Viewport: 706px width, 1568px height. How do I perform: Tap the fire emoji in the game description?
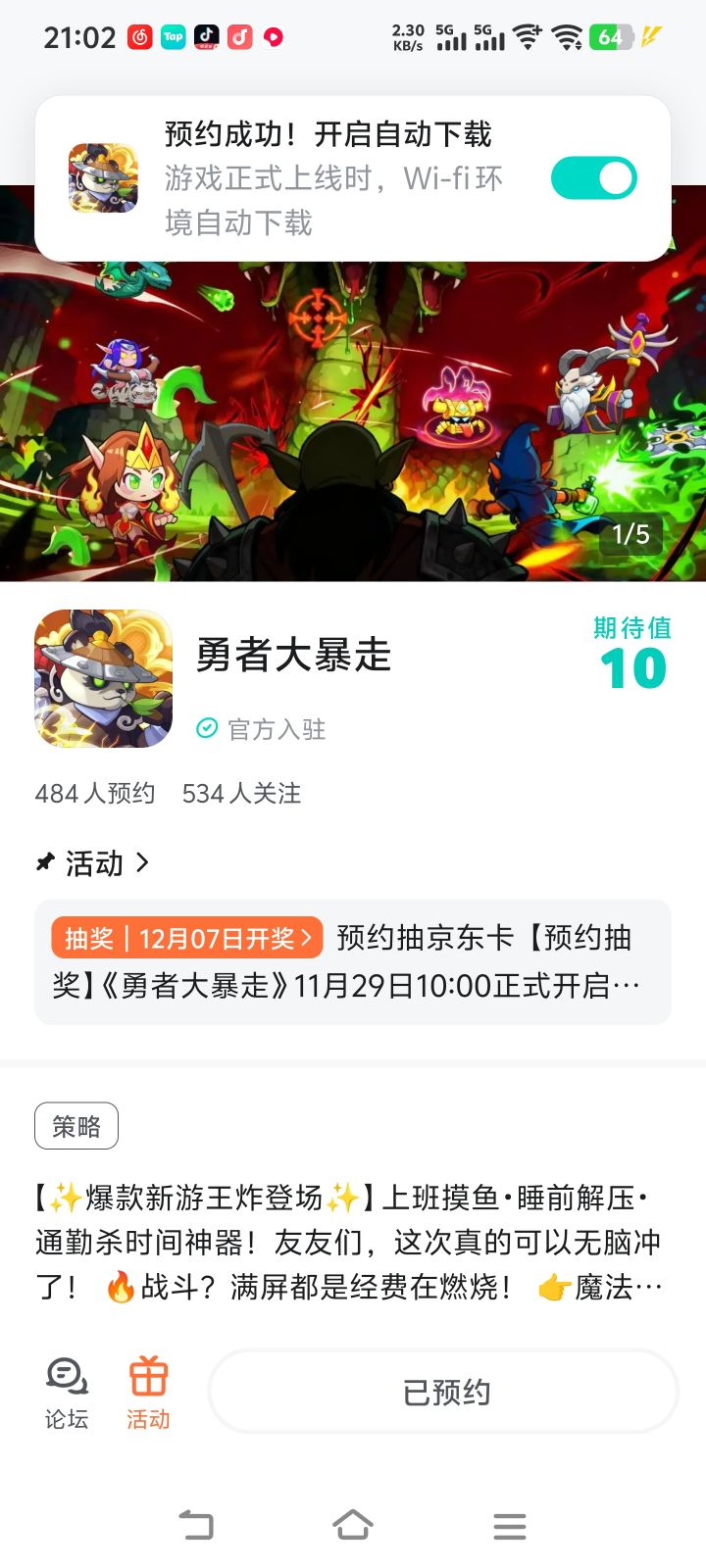[121, 1288]
